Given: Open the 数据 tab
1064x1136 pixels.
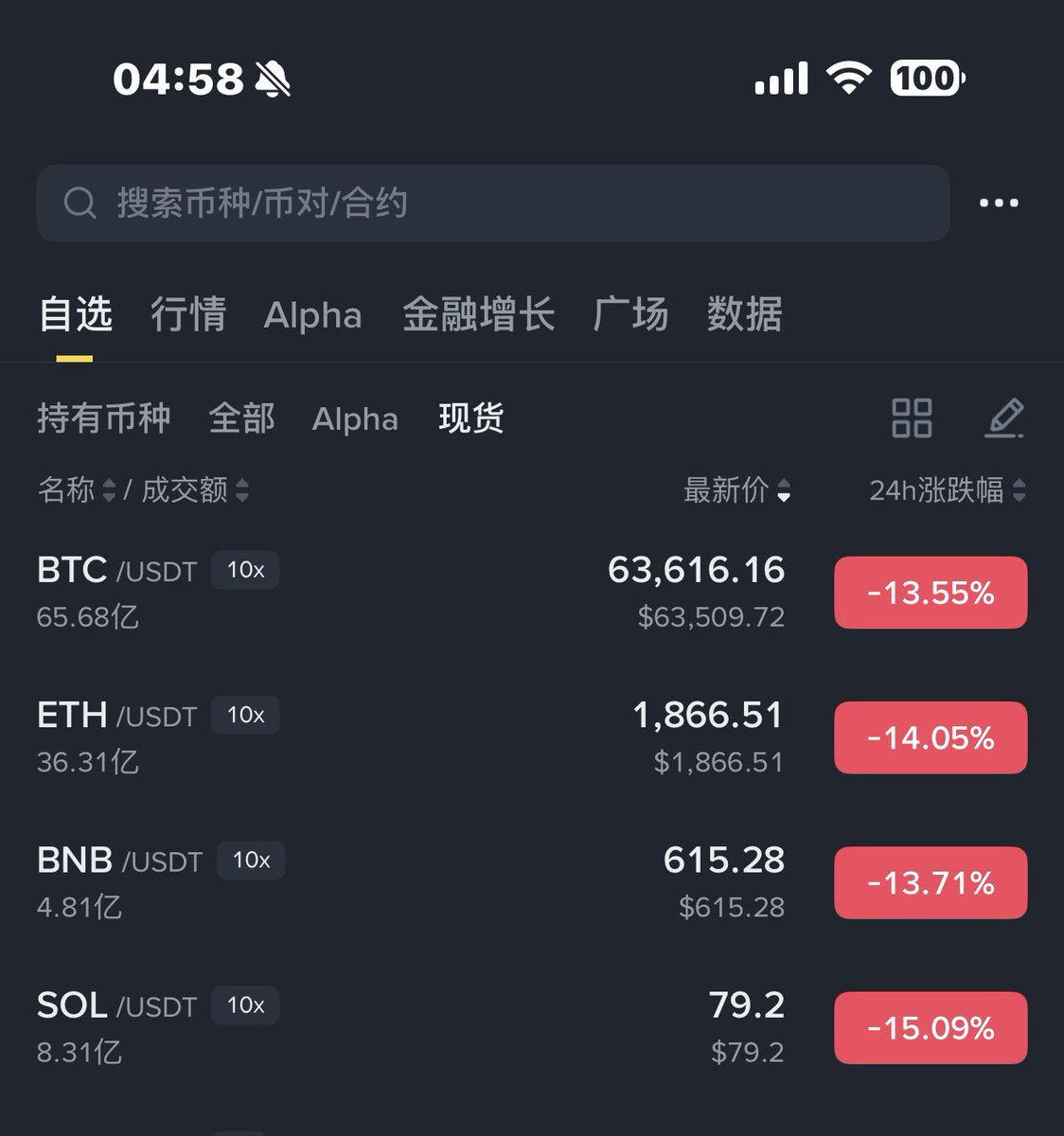Looking at the screenshot, I should [744, 314].
